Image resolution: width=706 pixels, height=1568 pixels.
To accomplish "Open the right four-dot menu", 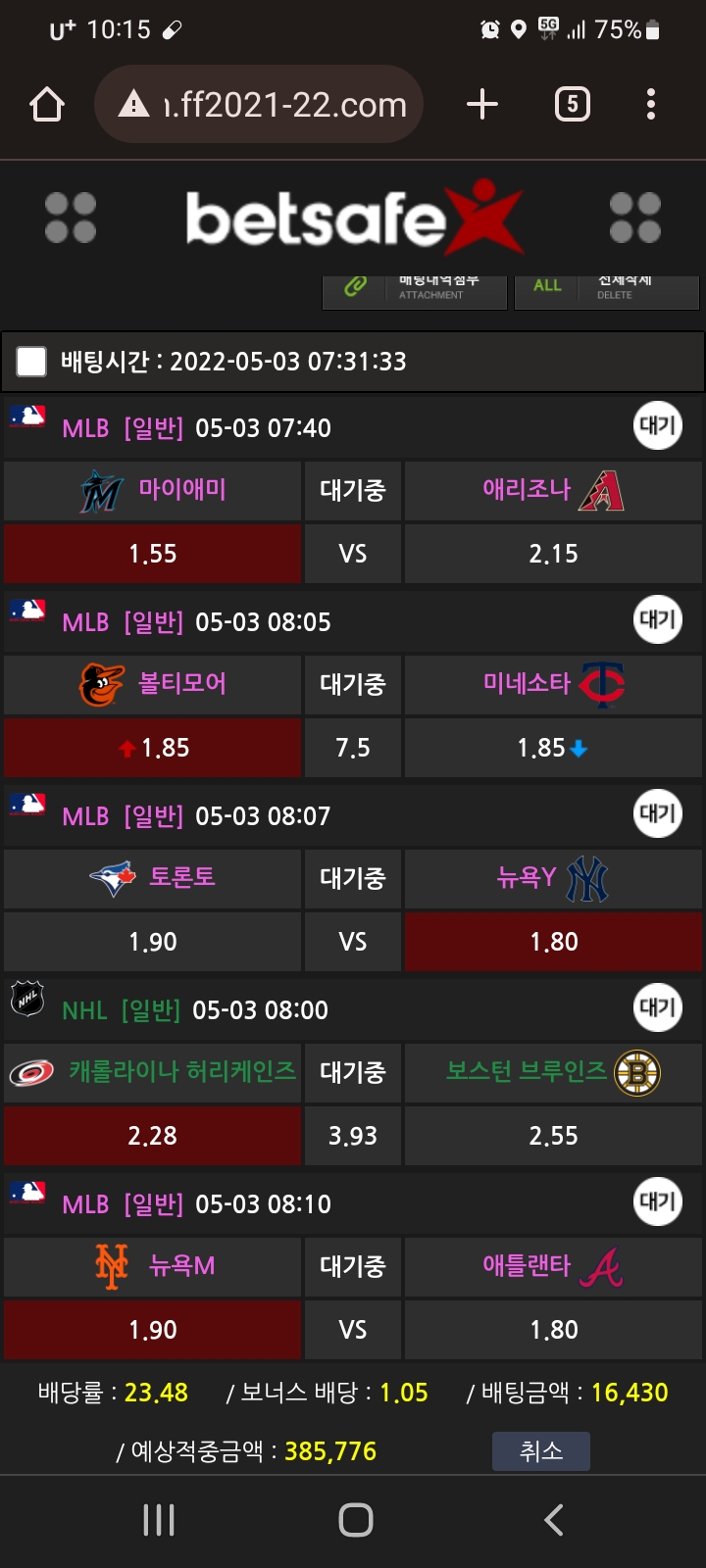I will coord(634,218).
